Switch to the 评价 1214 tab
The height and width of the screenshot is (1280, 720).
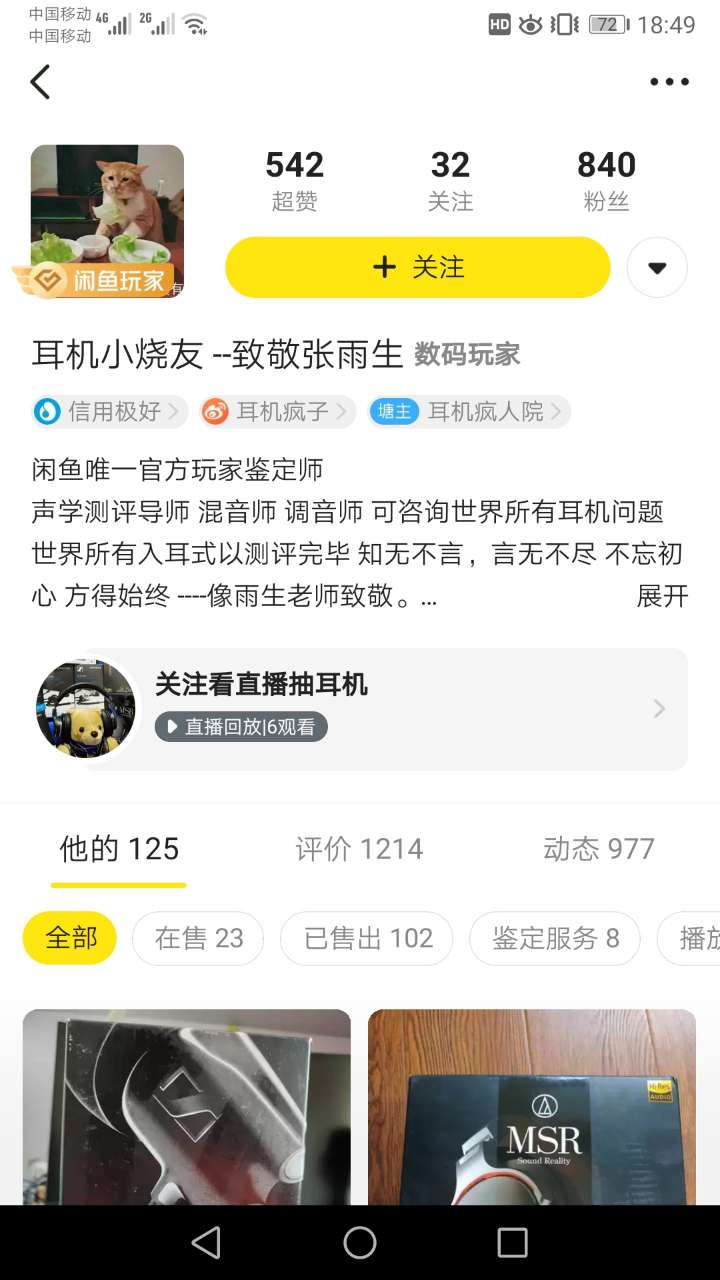[x=359, y=849]
